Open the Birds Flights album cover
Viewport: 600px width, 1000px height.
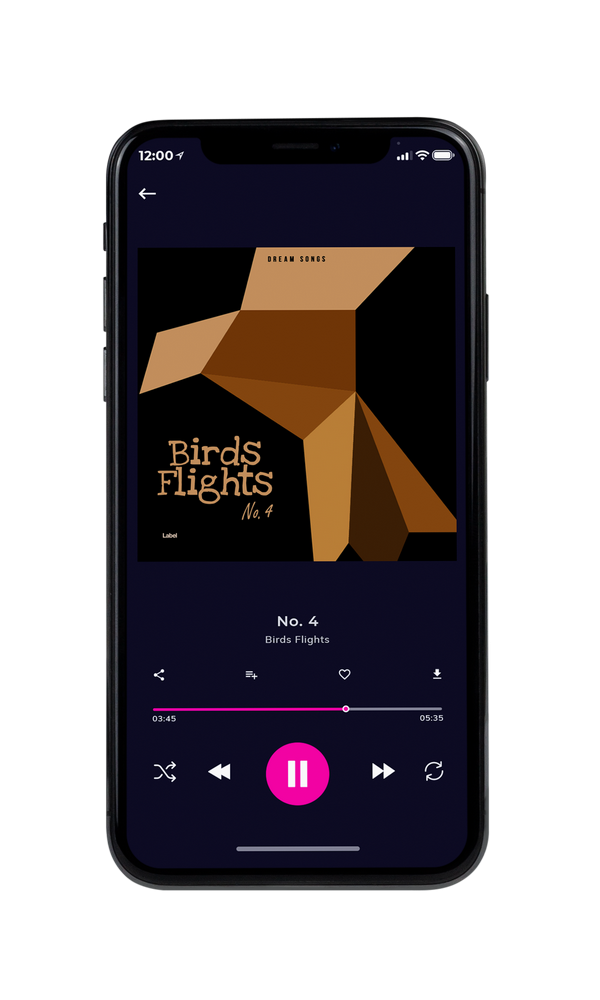tap(297, 404)
